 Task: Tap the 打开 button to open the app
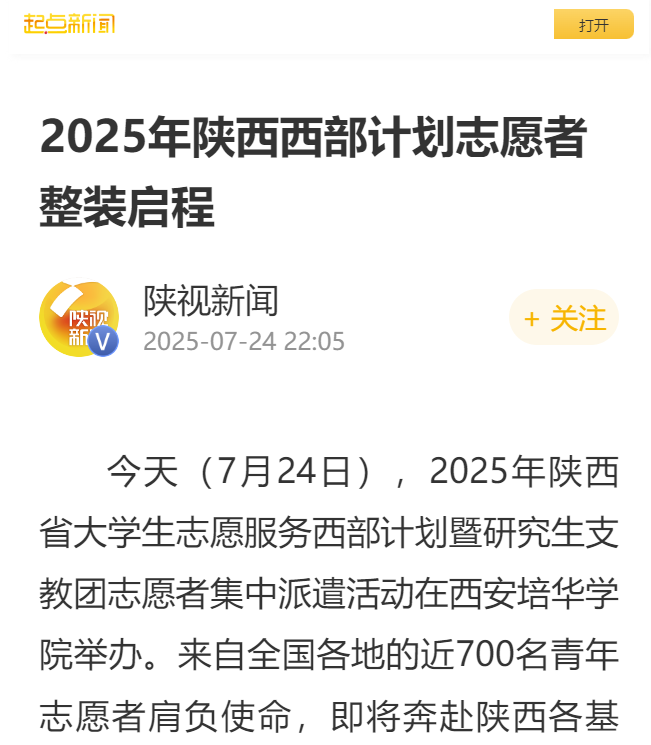click(x=593, y=25)
